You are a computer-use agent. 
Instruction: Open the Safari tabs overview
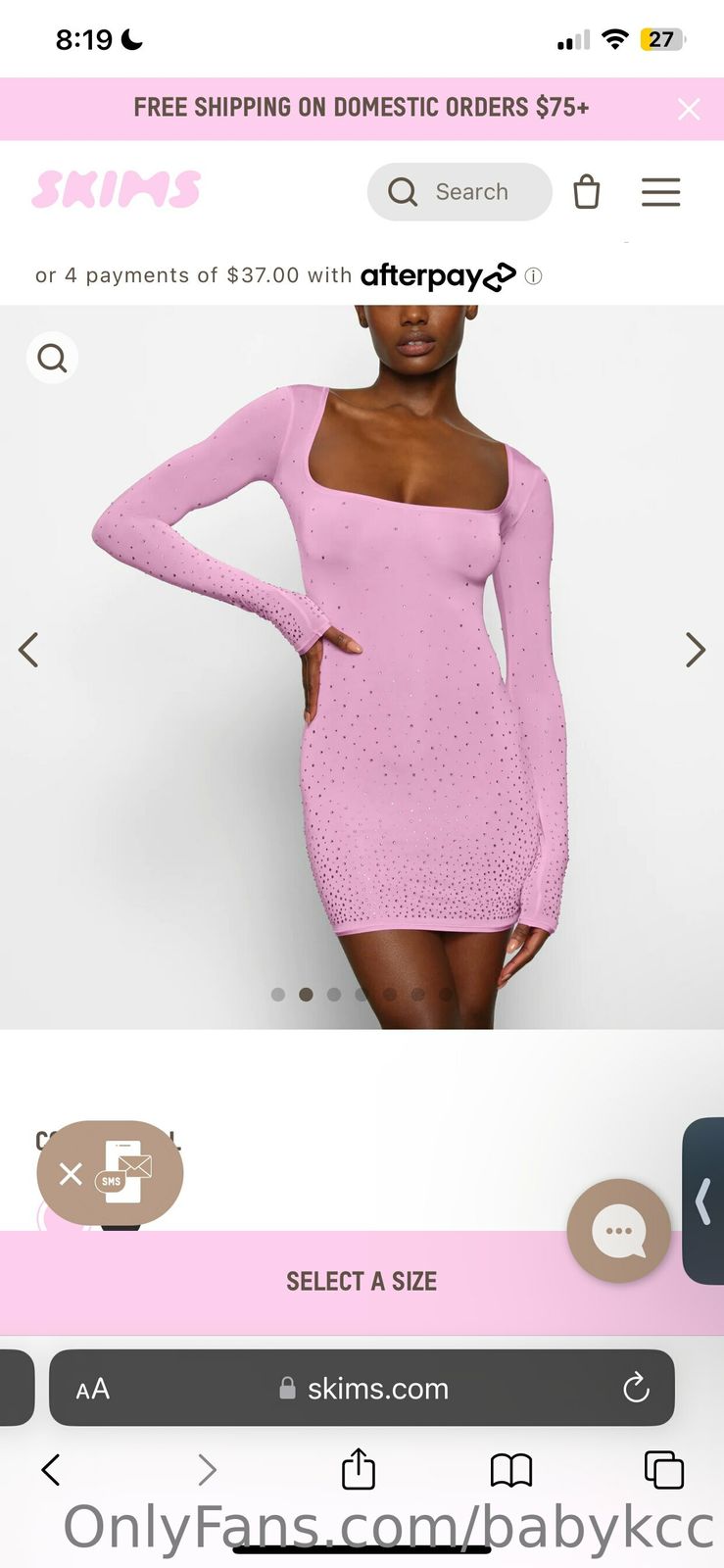[663, 1470]
